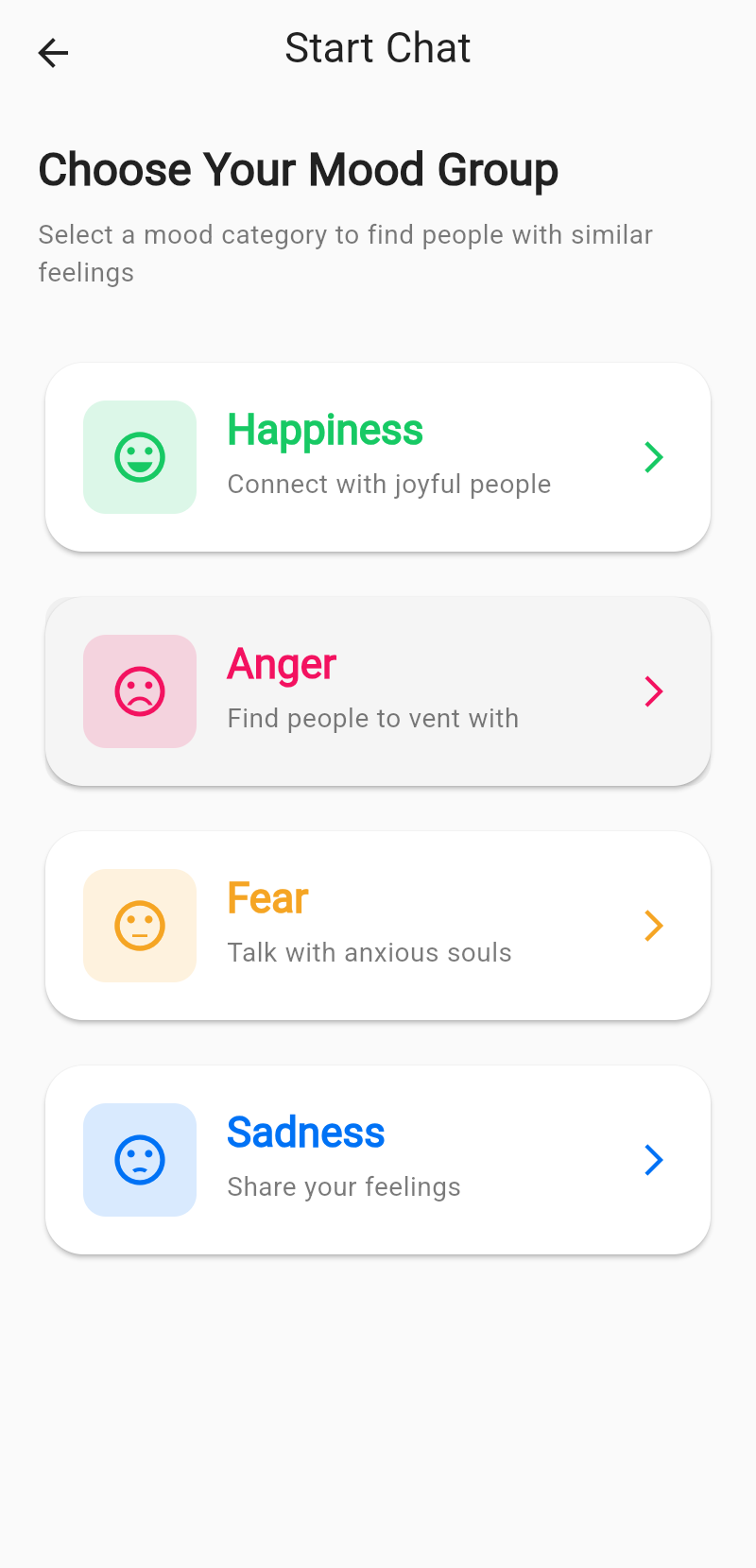Open the Anger group using the chevron arrow
The width and height of the screenshot is (756, 1568).
[x=653, y=691]
